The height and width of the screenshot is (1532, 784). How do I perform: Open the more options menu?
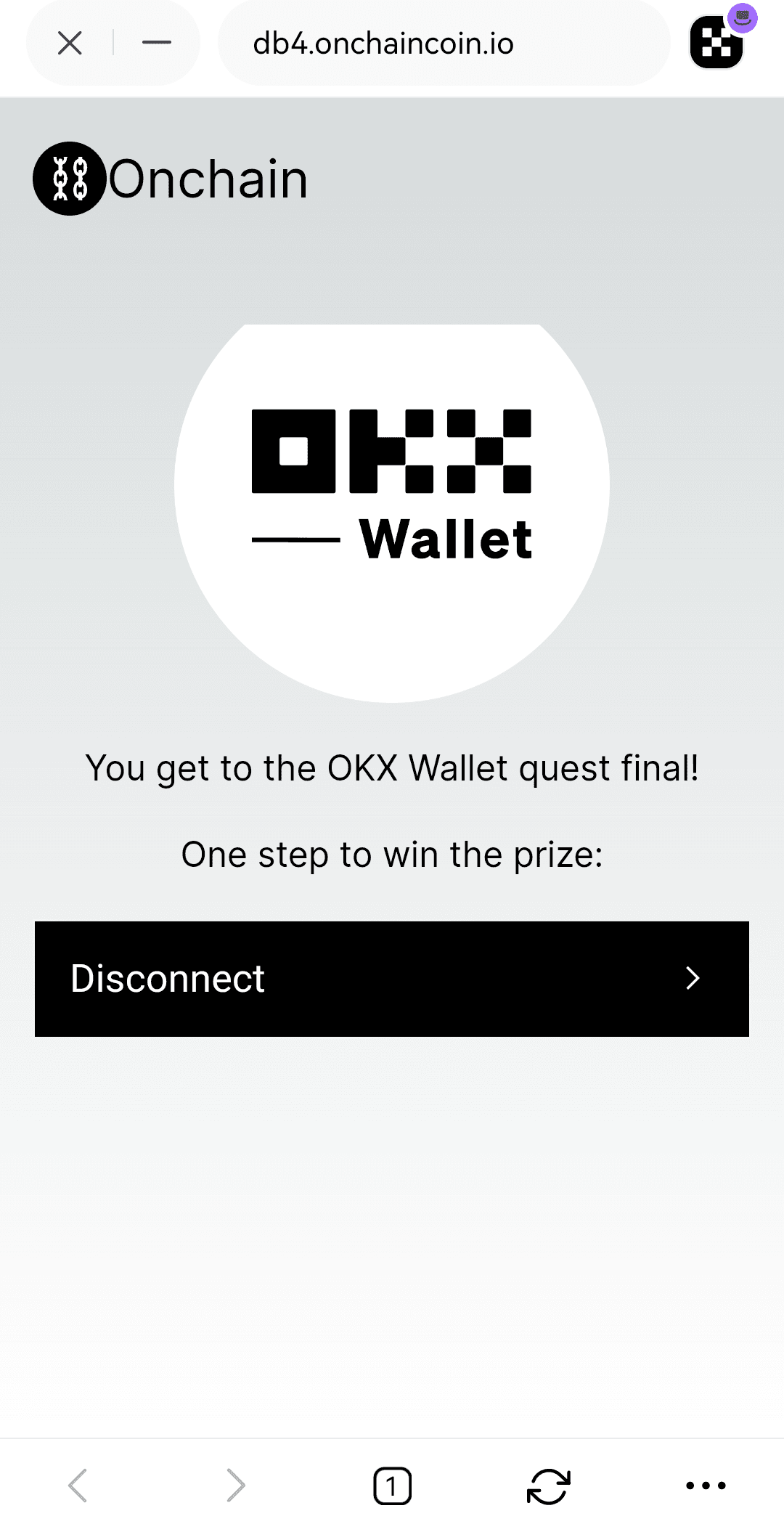[706, 1486]
